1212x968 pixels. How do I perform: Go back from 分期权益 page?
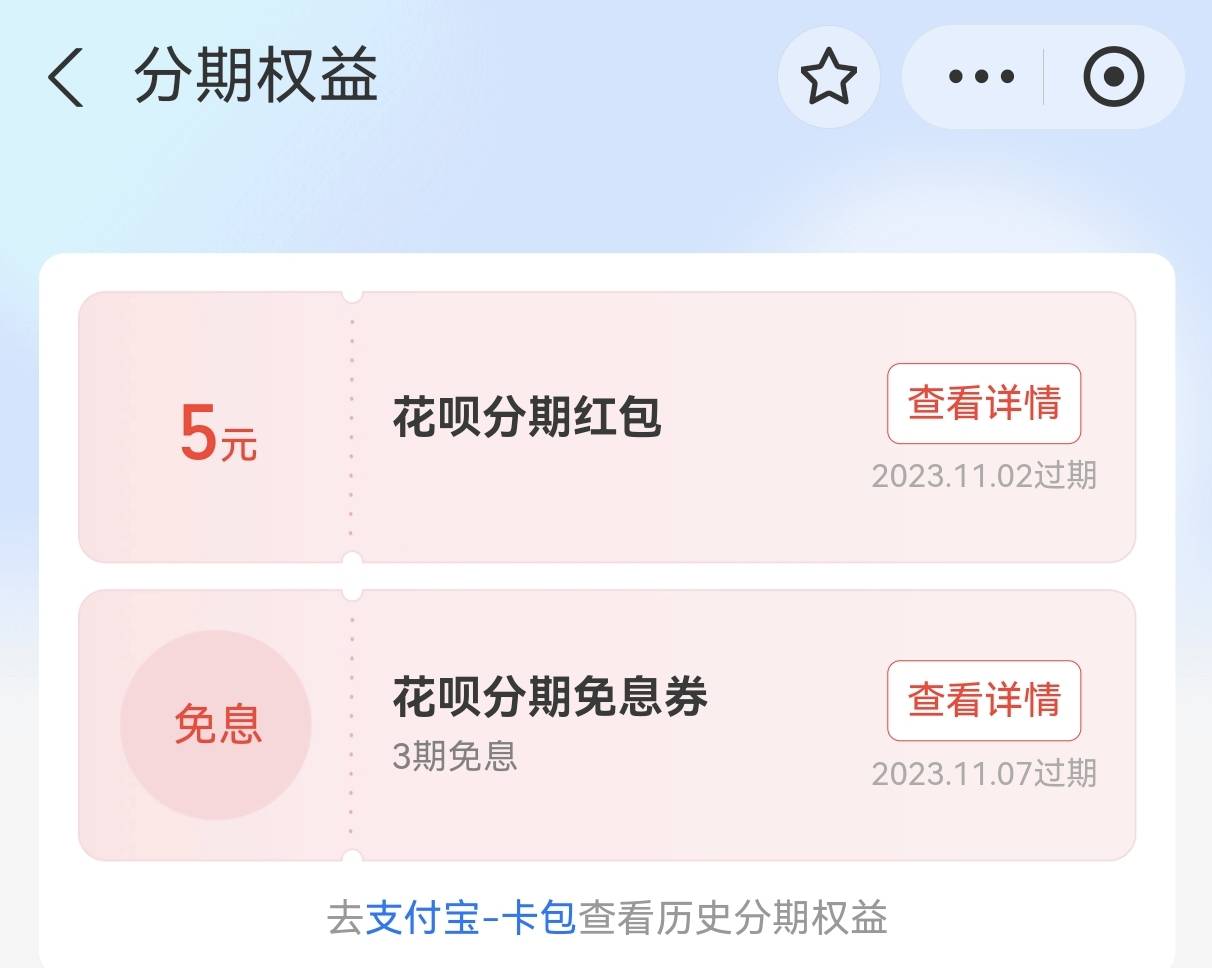coord(66,78)
